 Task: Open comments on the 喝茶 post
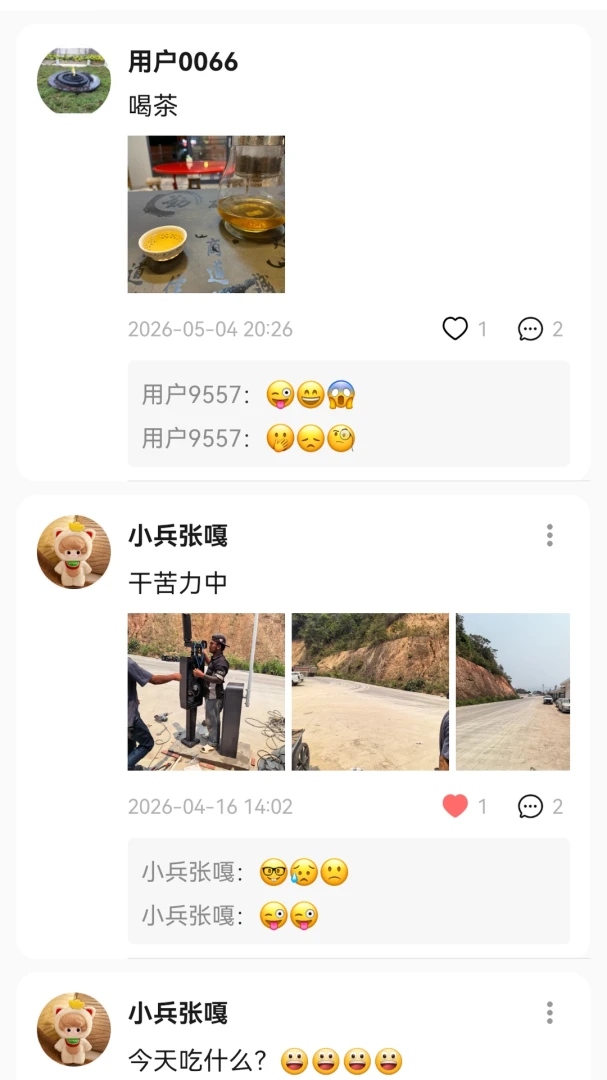click(x=531, y=329)
